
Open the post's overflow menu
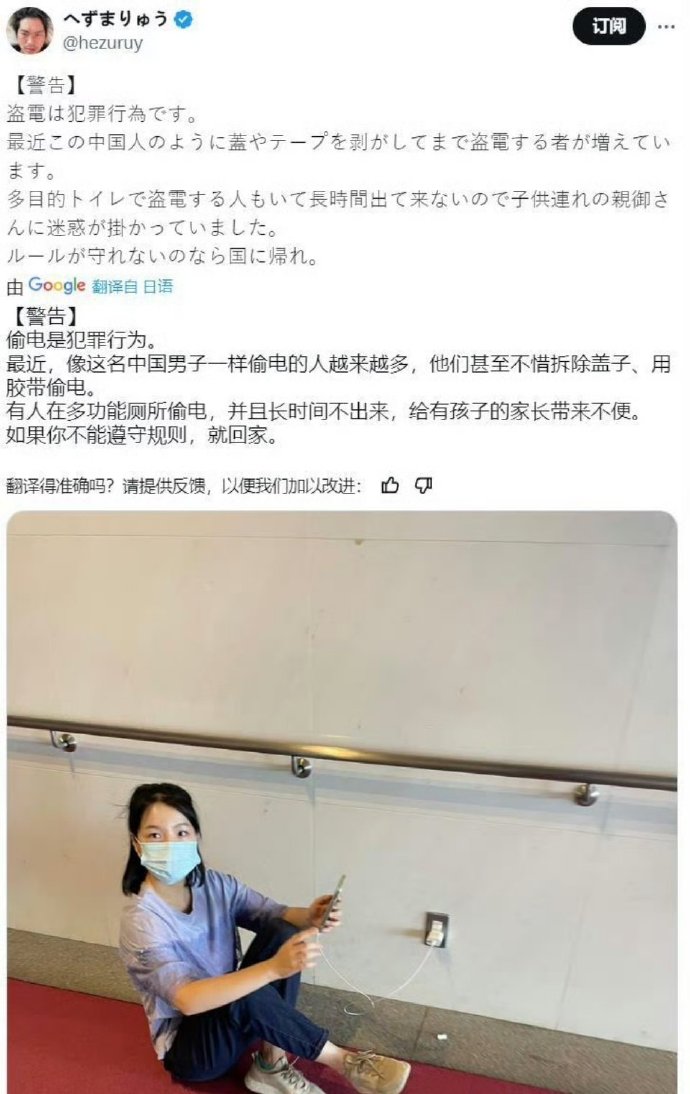(666, 26)
